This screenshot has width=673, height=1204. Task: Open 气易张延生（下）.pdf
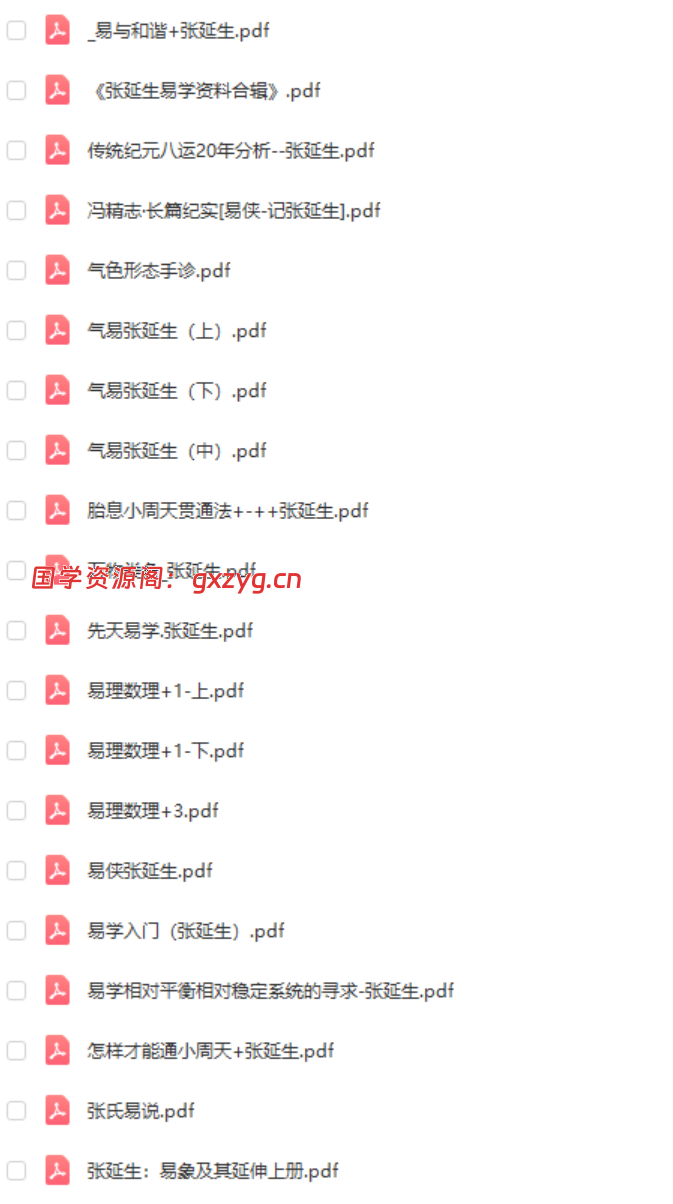(177, 391)
